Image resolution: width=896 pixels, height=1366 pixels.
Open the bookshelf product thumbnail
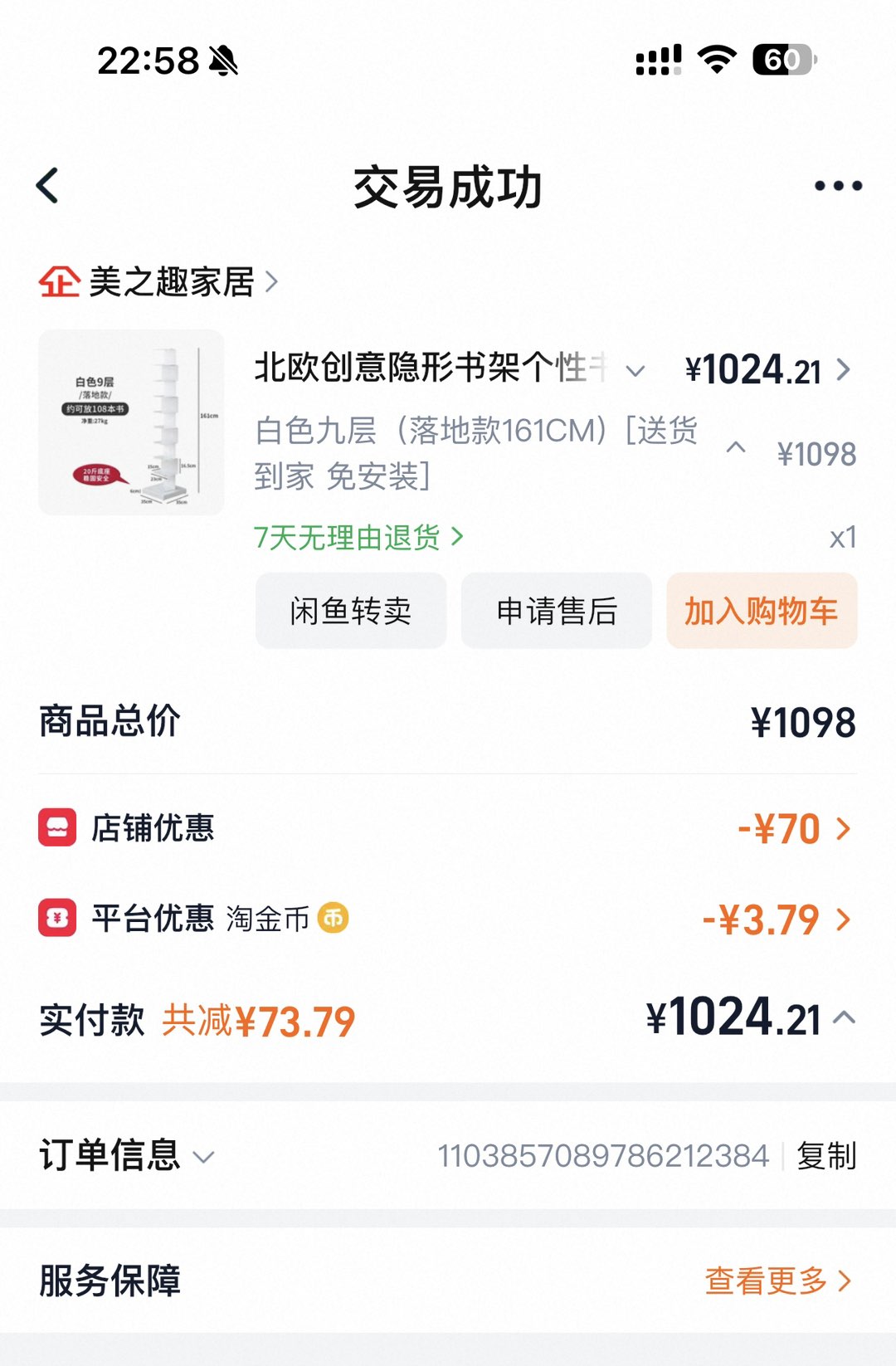click(131, 422)
